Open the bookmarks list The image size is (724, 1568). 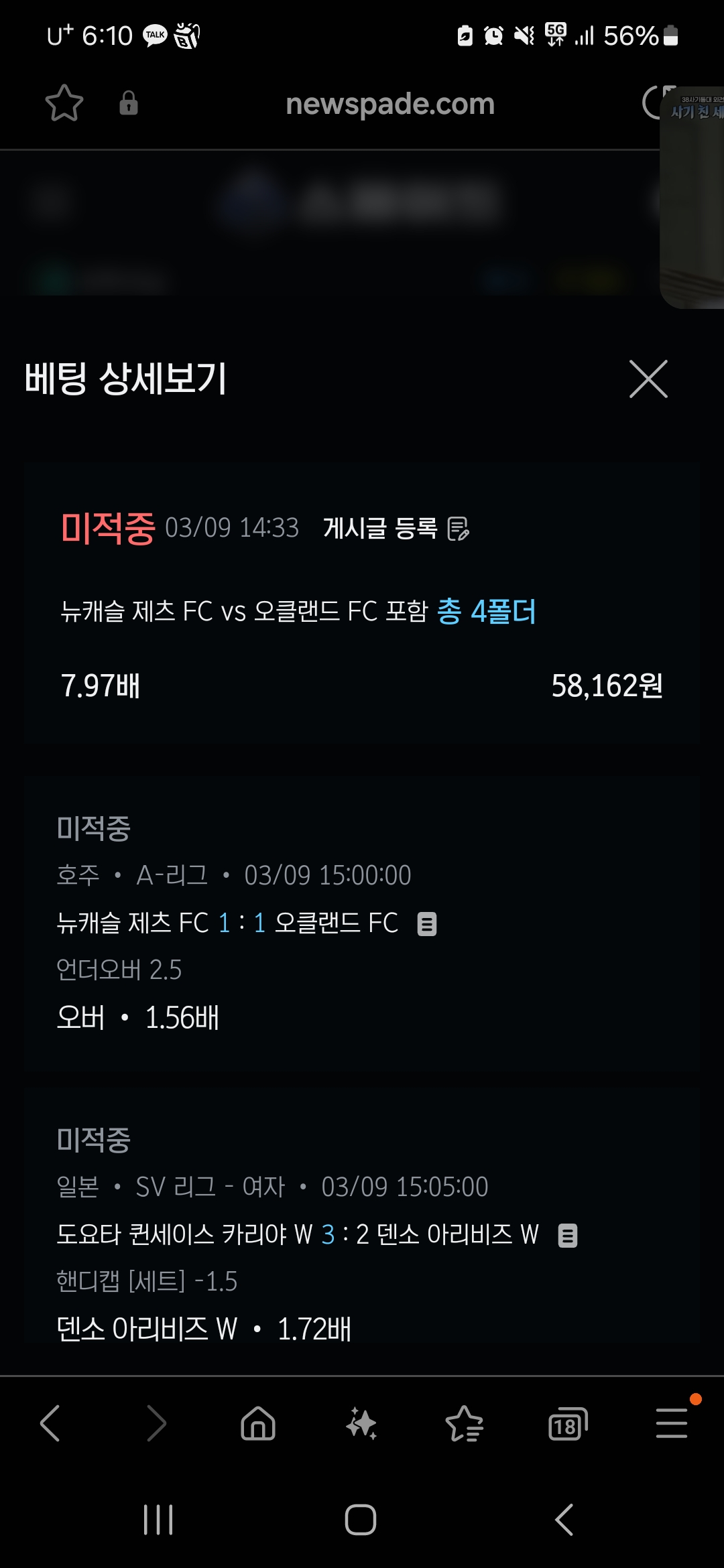pyautogui.click(x=464, y=1423)
